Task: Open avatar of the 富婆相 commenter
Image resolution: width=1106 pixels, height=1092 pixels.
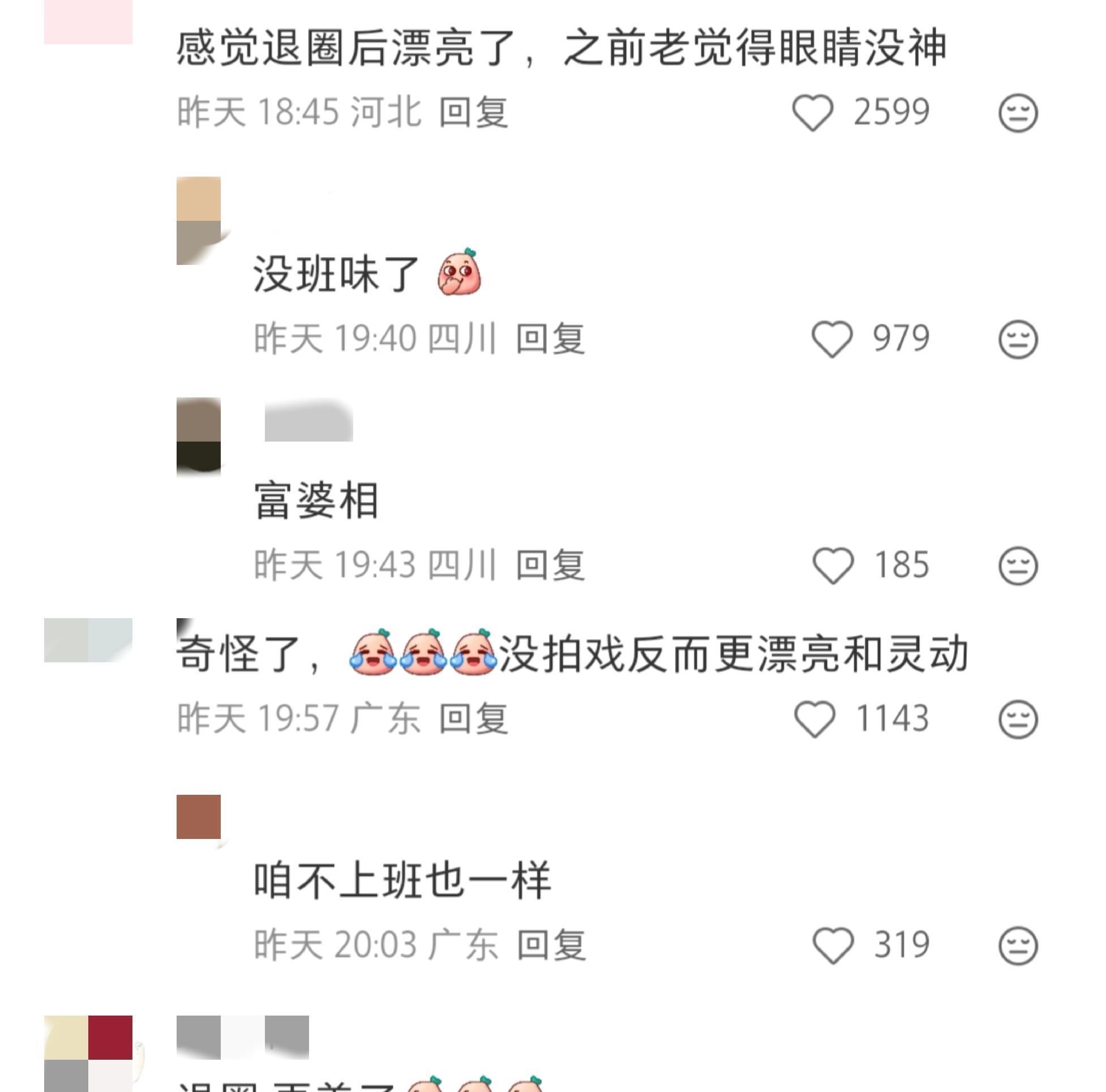Action: click(199, 436)
